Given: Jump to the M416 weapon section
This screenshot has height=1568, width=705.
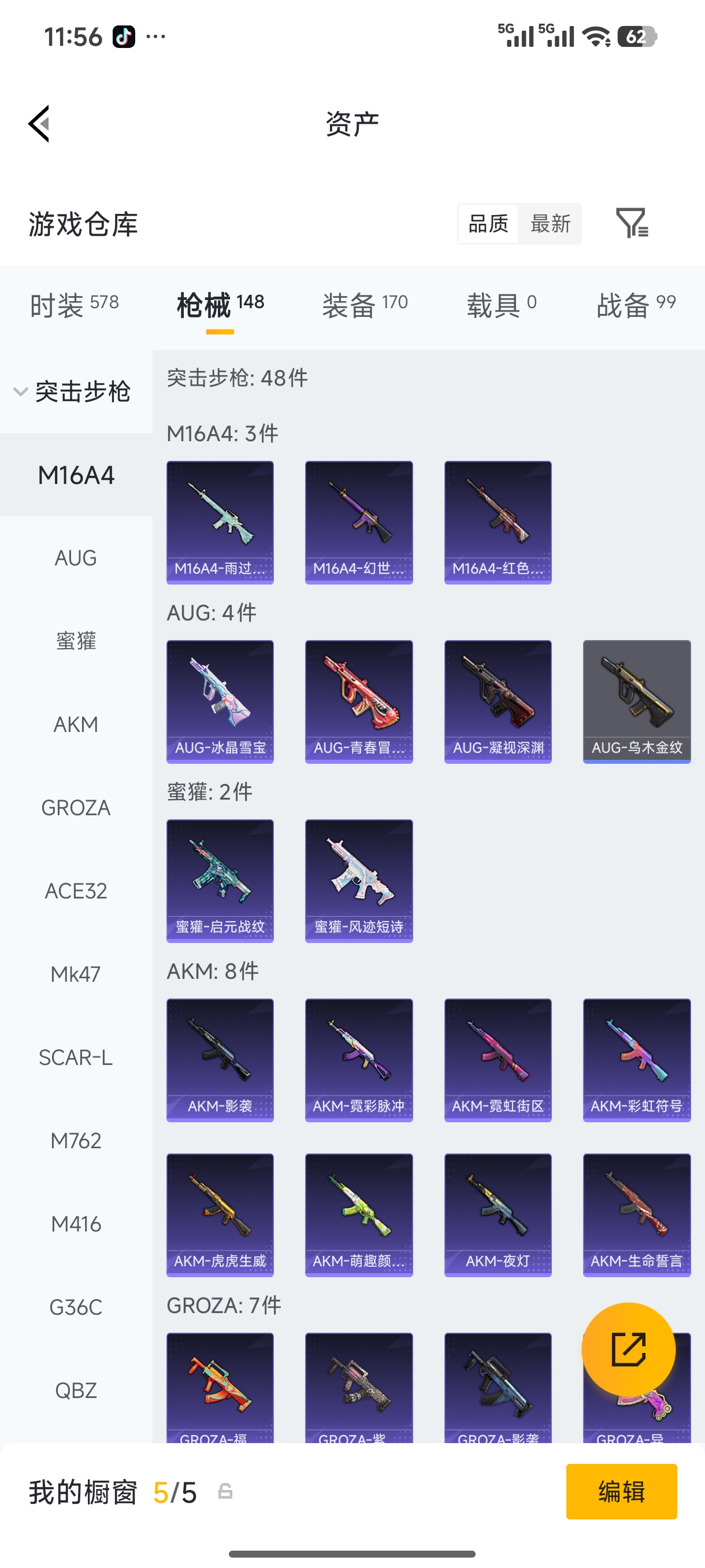Looking at the screenshot, I should pos(76,1223).
